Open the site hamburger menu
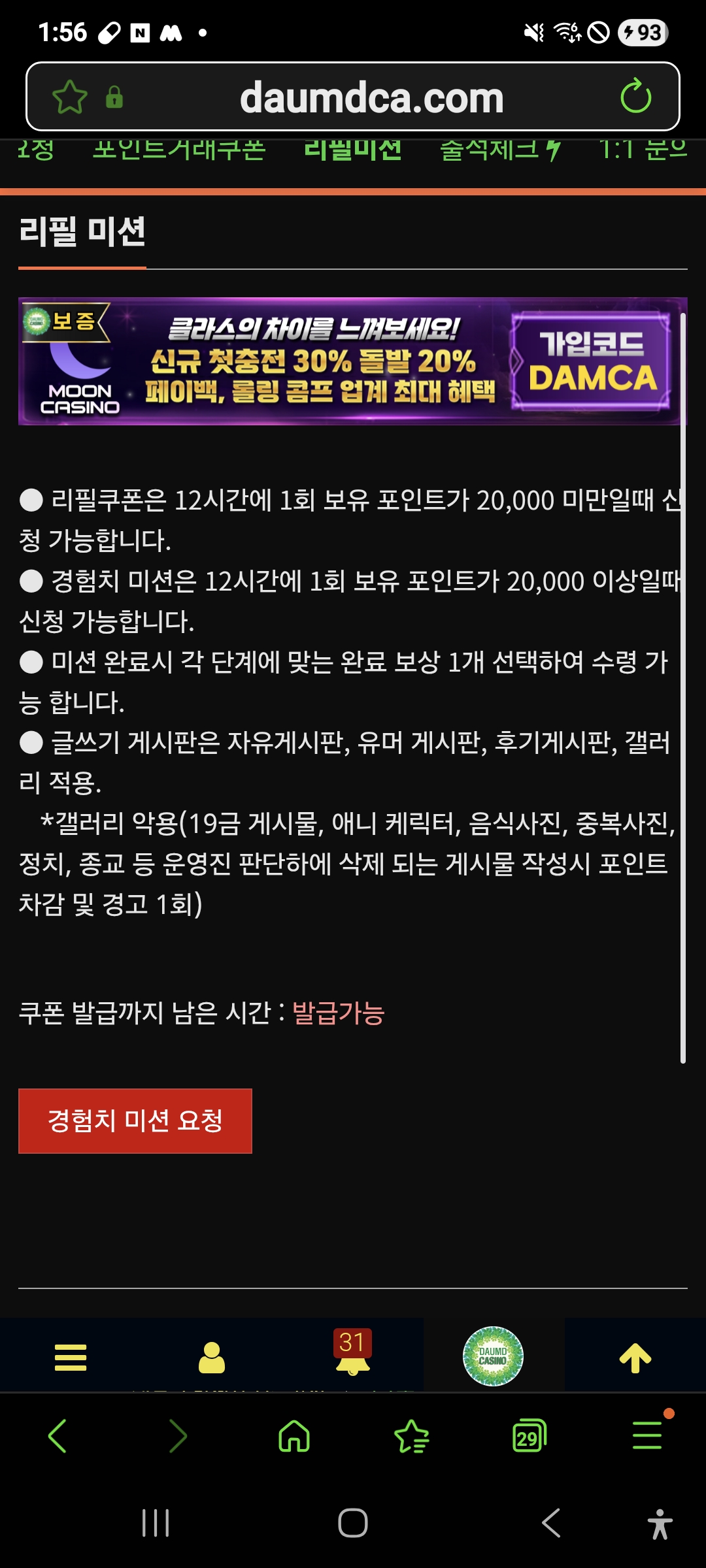The width and height of the screenshot is (706, 1568). [71, 1358]
